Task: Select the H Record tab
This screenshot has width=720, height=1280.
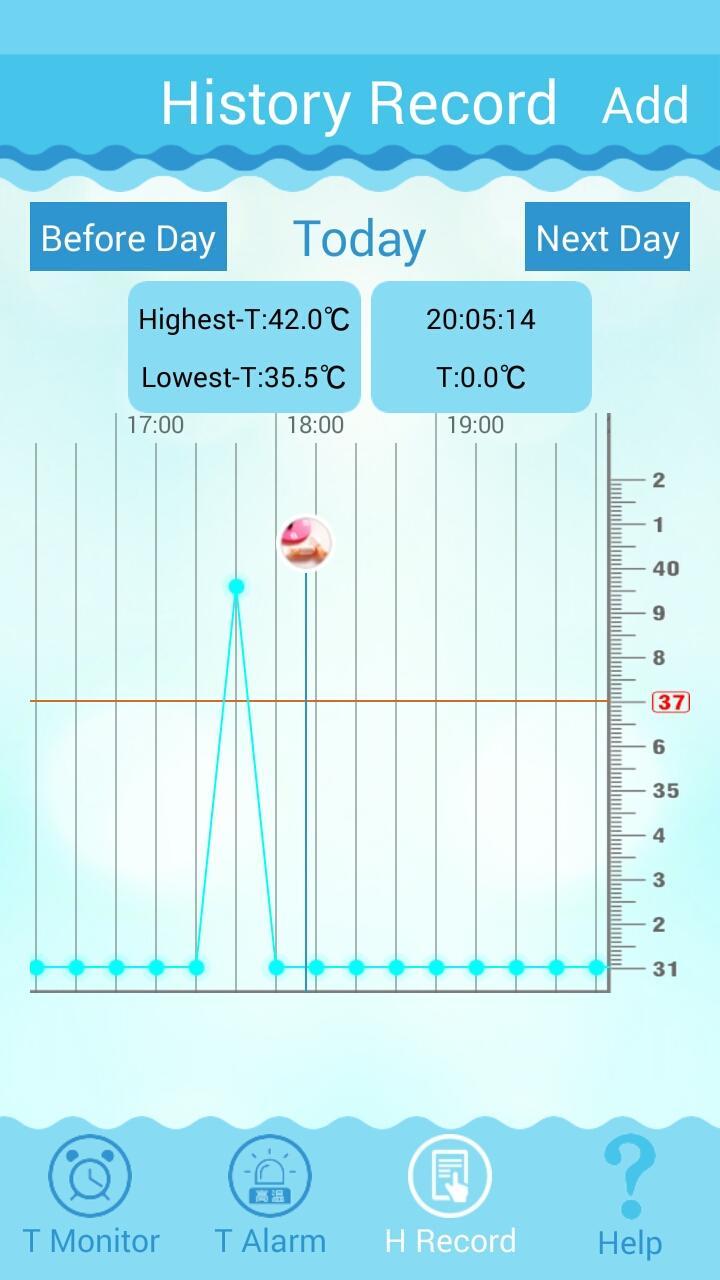Action: (450, 1195)
